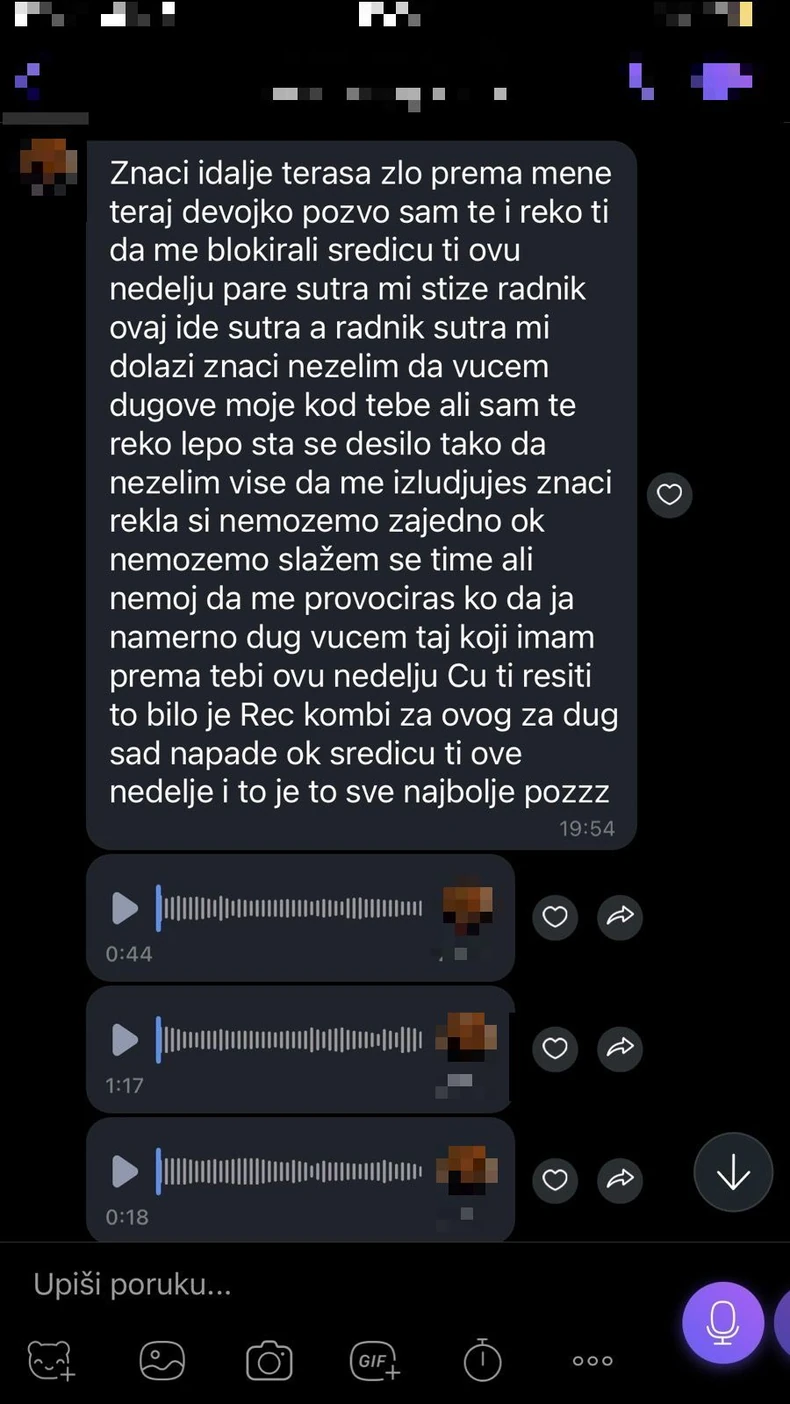Seek within the 1:17 voice message waveform
This screenshot has width=790, height=1404.
(x=290, y=1040)
